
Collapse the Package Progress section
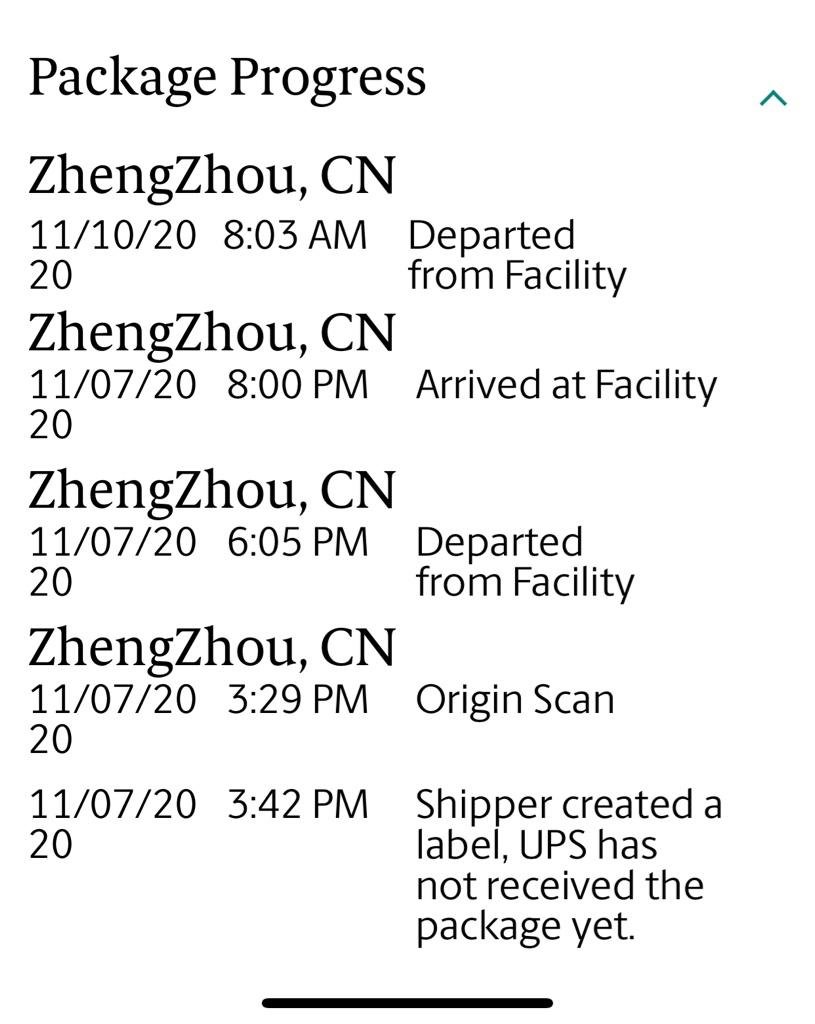[773, 98]
